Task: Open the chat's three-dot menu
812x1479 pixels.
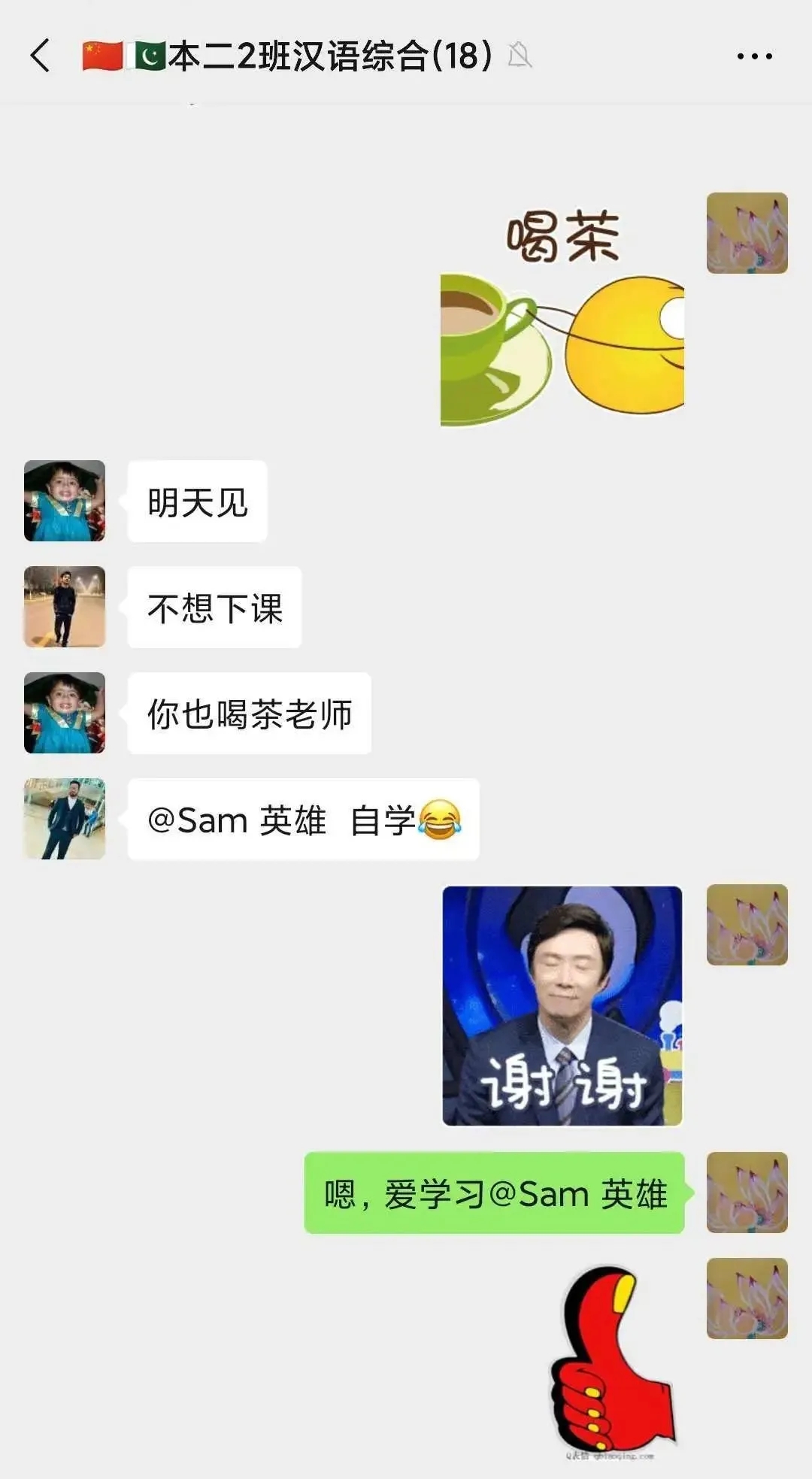Action: click(754, 56)
